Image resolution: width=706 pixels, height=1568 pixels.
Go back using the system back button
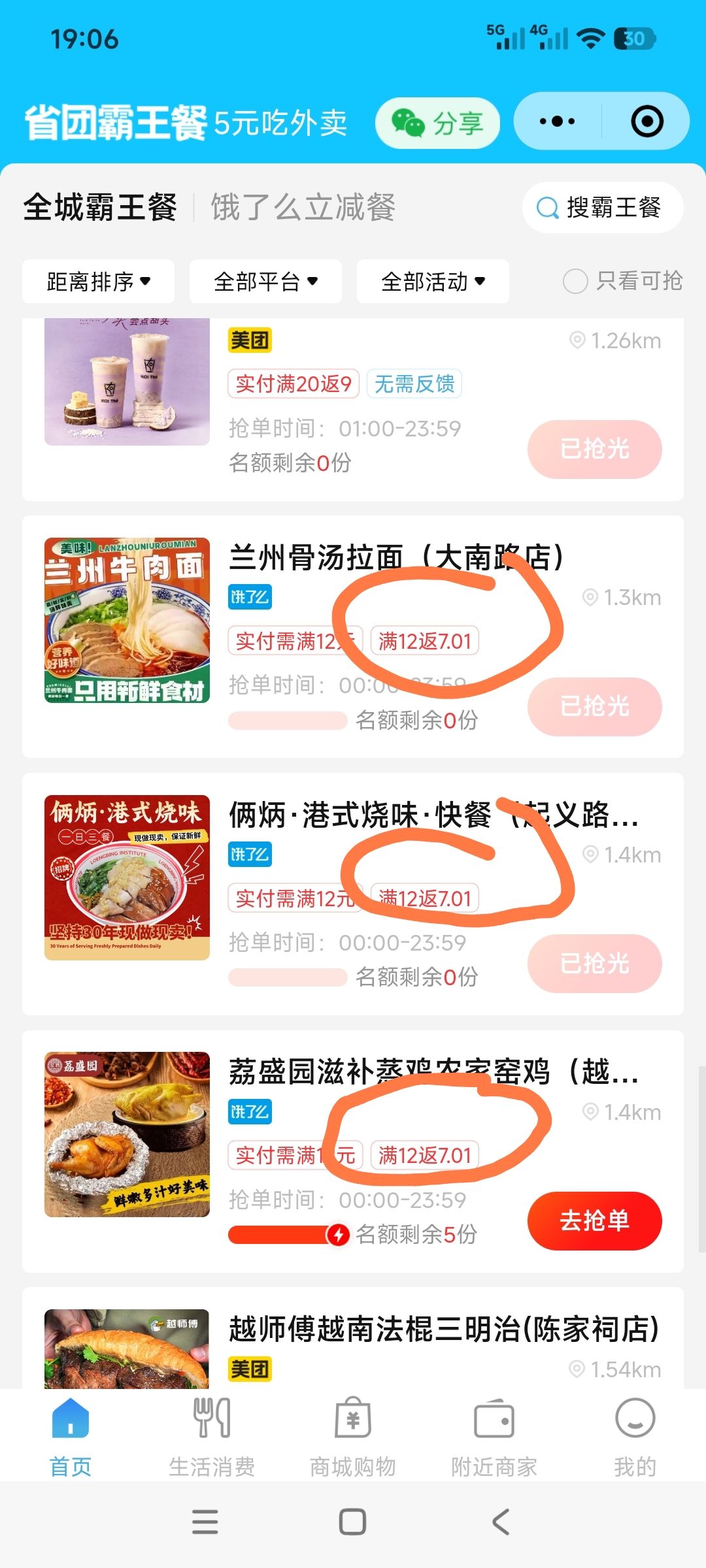point(501,1522)
